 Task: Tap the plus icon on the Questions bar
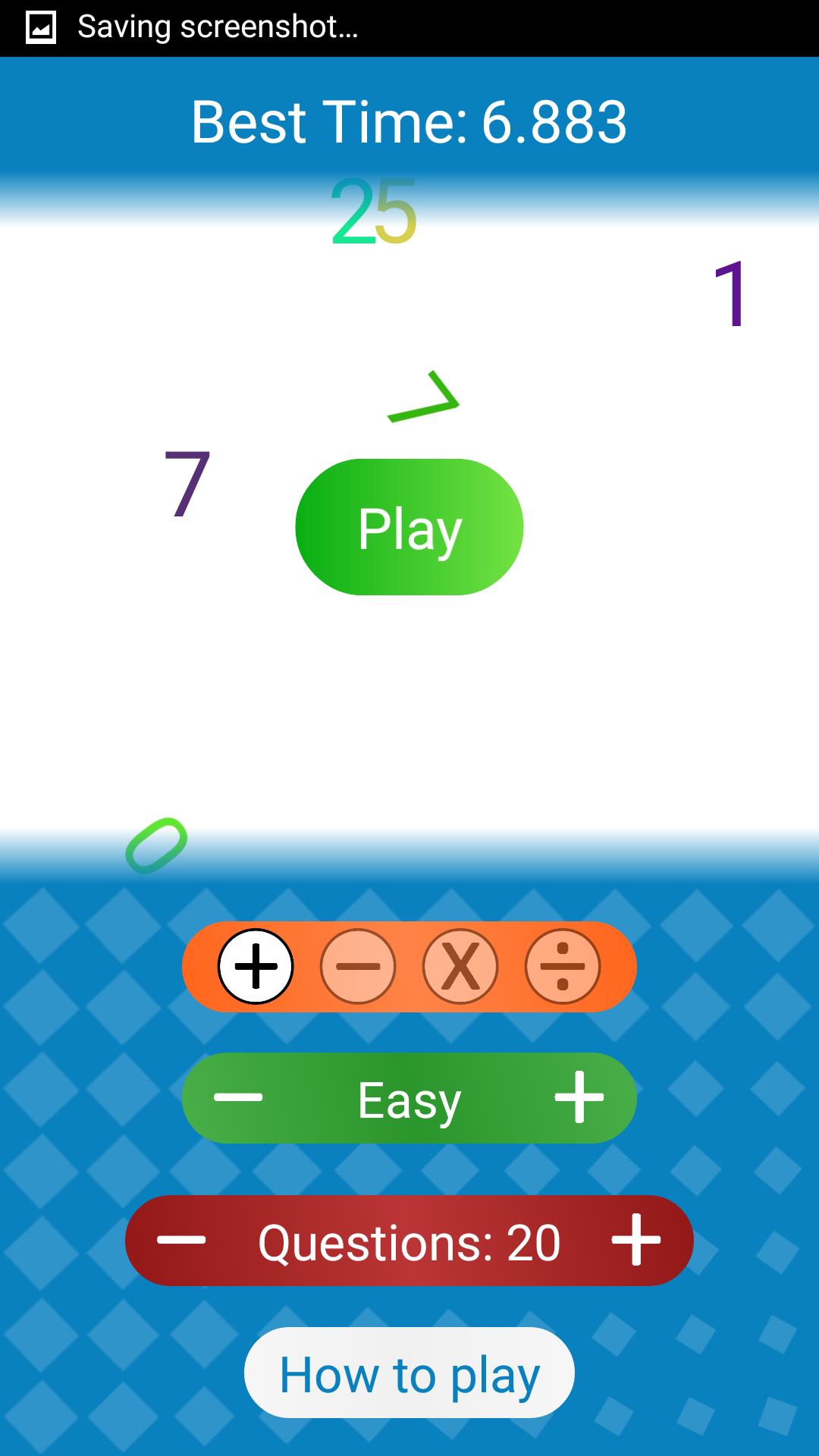(x=635, y=1241)
